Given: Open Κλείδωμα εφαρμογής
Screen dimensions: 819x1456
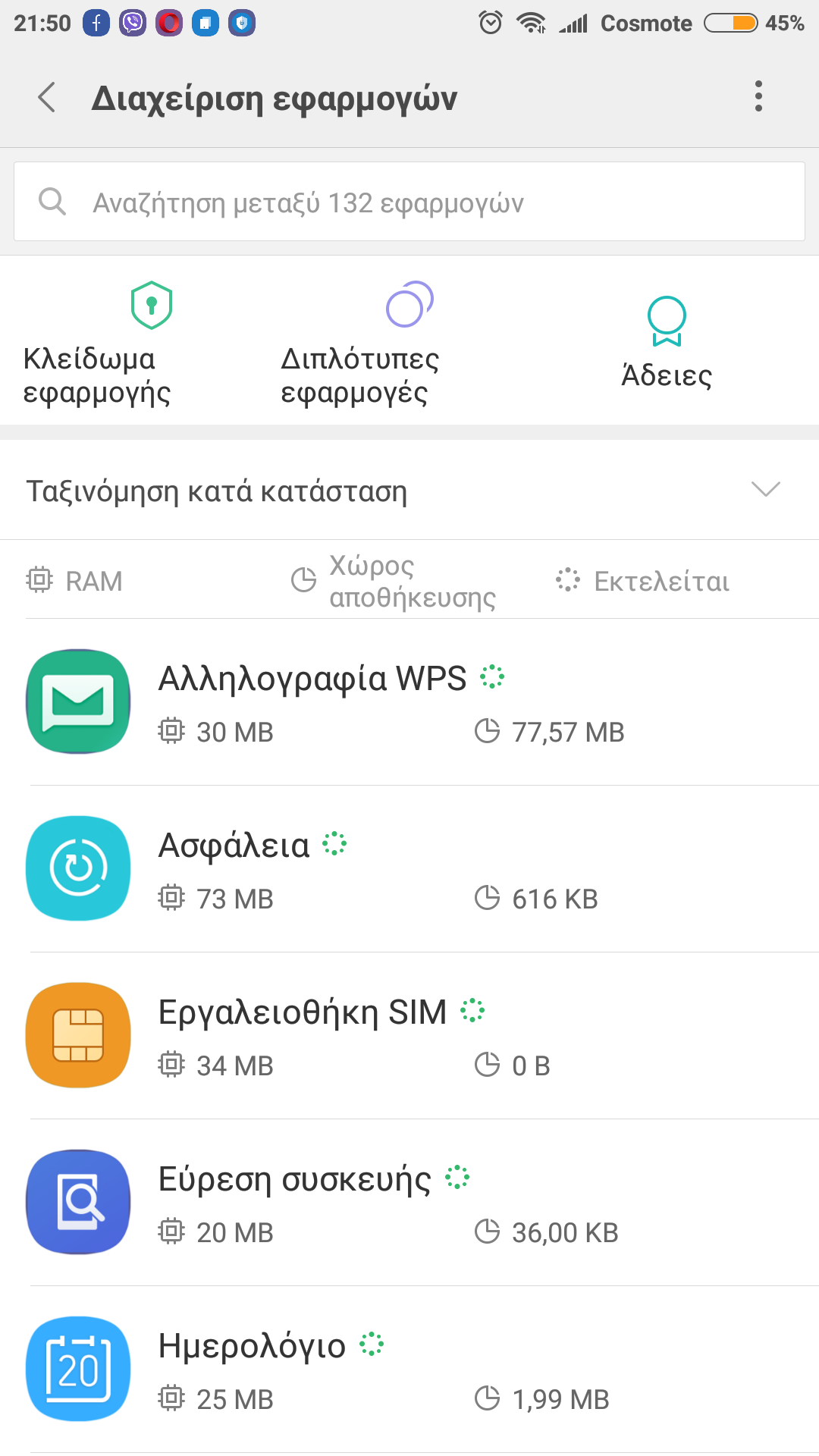Looking at the screenshot, I should pyautogui.click(x=96, y=344).
